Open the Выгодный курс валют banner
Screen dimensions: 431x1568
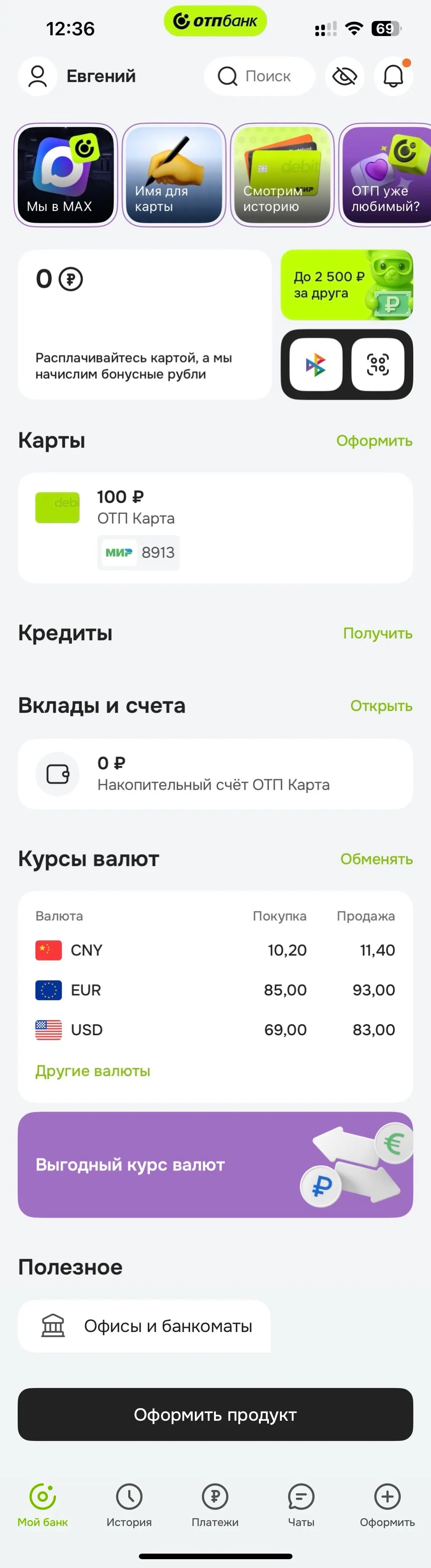[215, 1164]
